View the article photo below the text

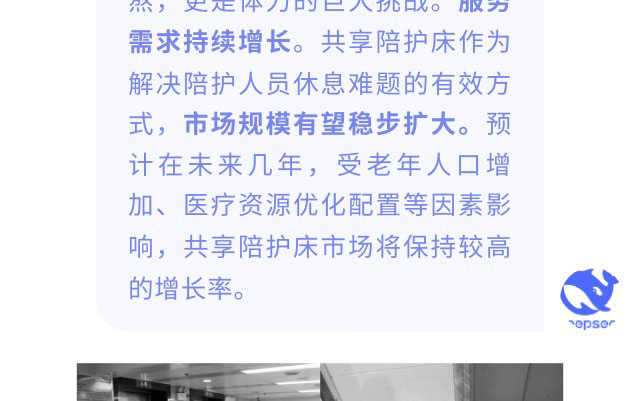tap(320, 383)
